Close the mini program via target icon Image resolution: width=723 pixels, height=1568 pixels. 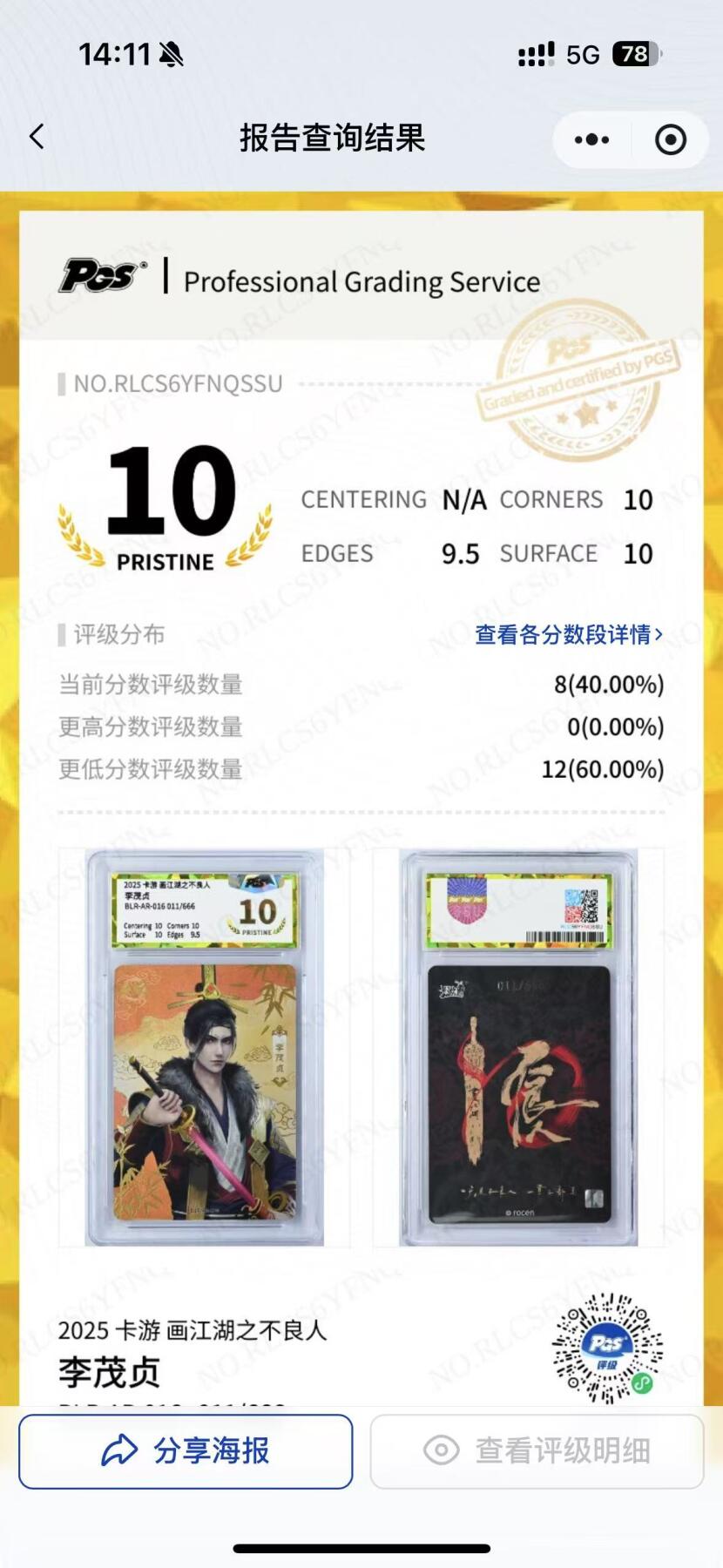click(x=670, y=139)
